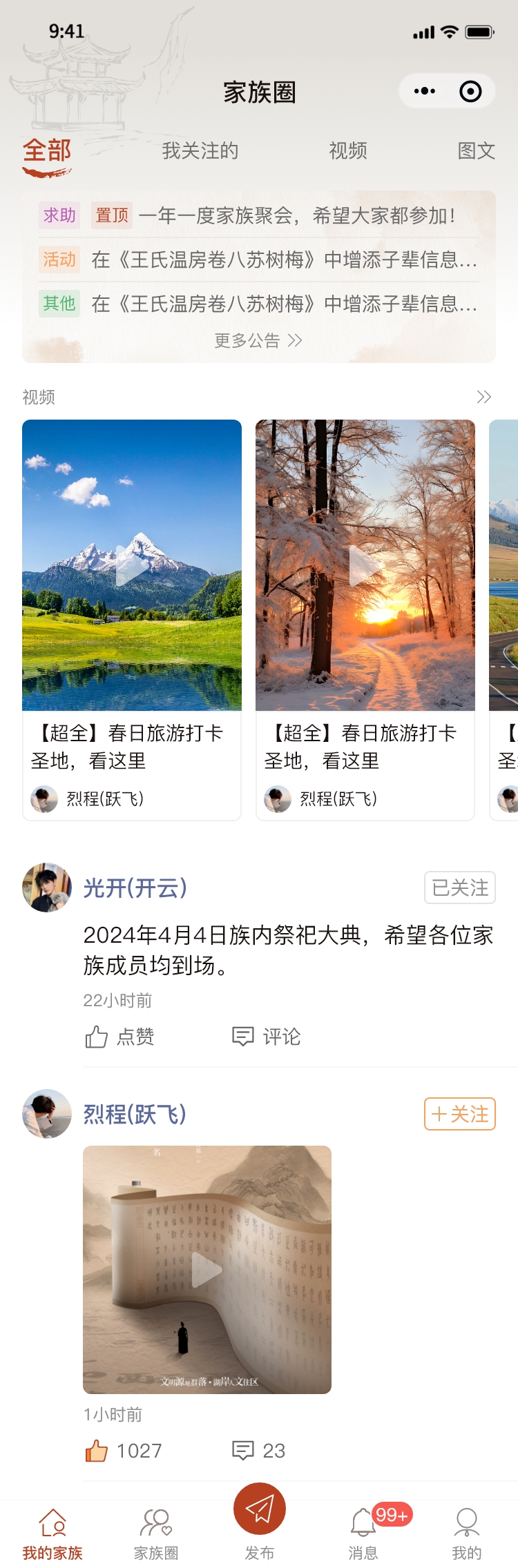Tap the red 发布 publish button
This screenshot has height=1568, width=518.
tap(260, 1509)
